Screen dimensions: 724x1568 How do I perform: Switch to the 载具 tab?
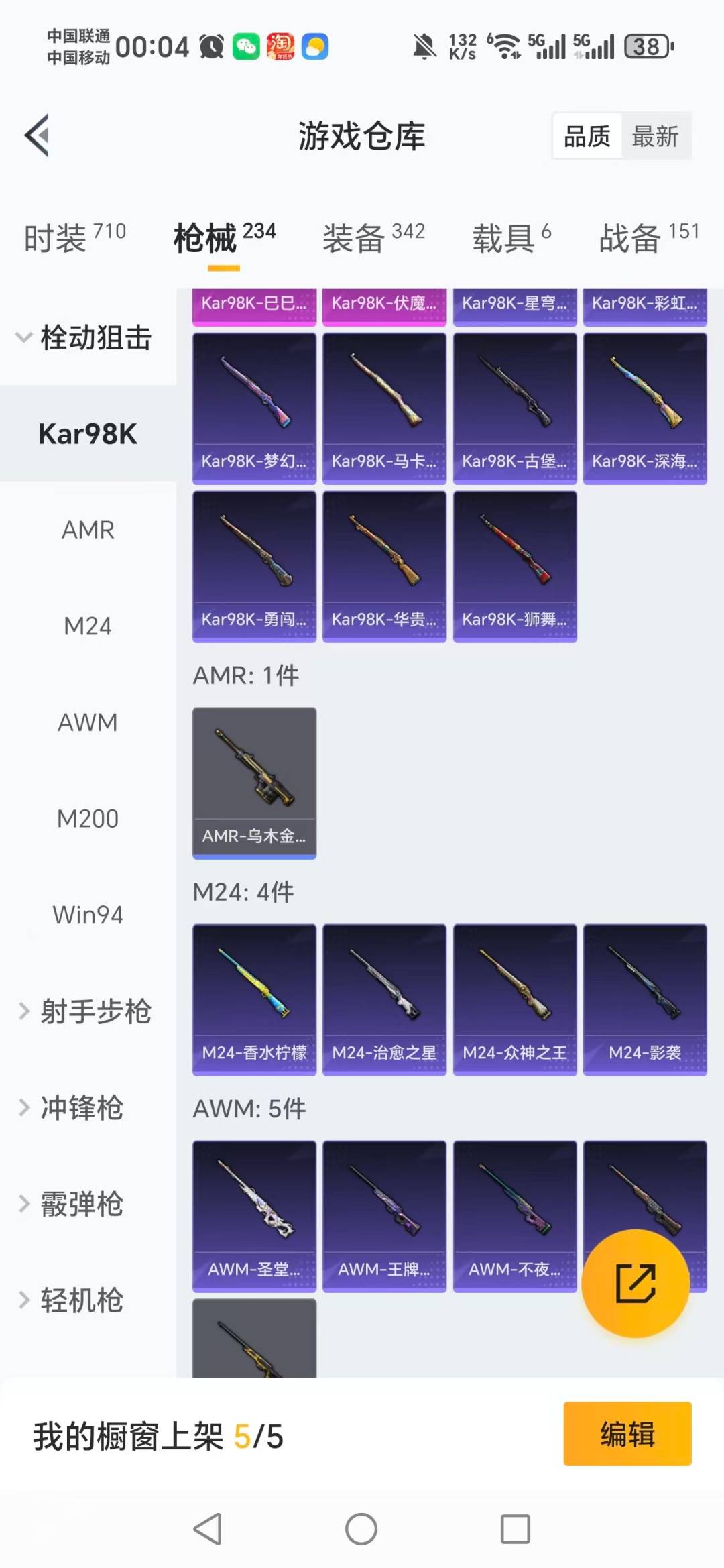click(x=511, y=238)
